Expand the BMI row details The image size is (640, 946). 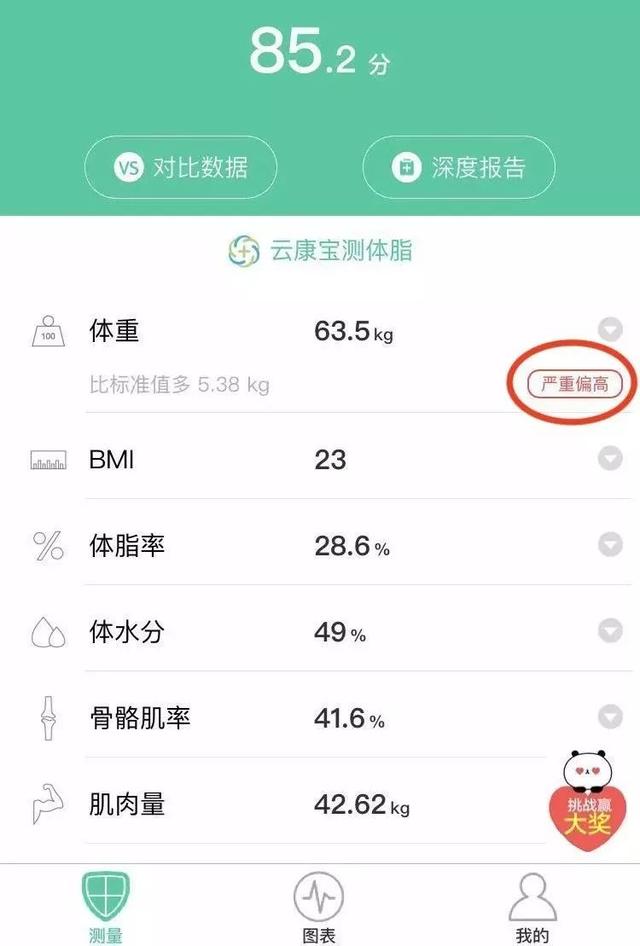click(610, 459)
